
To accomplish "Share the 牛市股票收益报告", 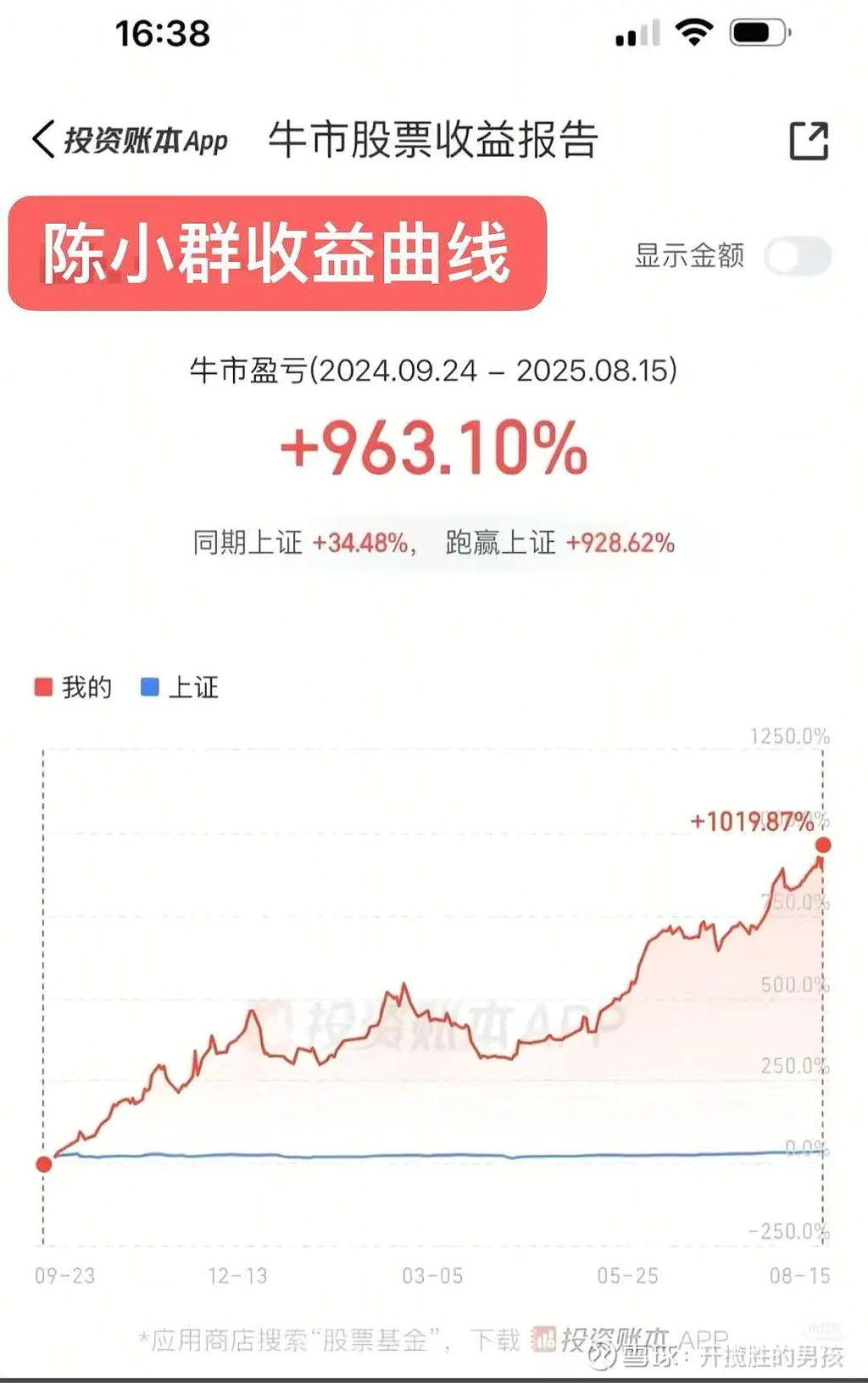I will pyautogui.click(x=808, y=141).
